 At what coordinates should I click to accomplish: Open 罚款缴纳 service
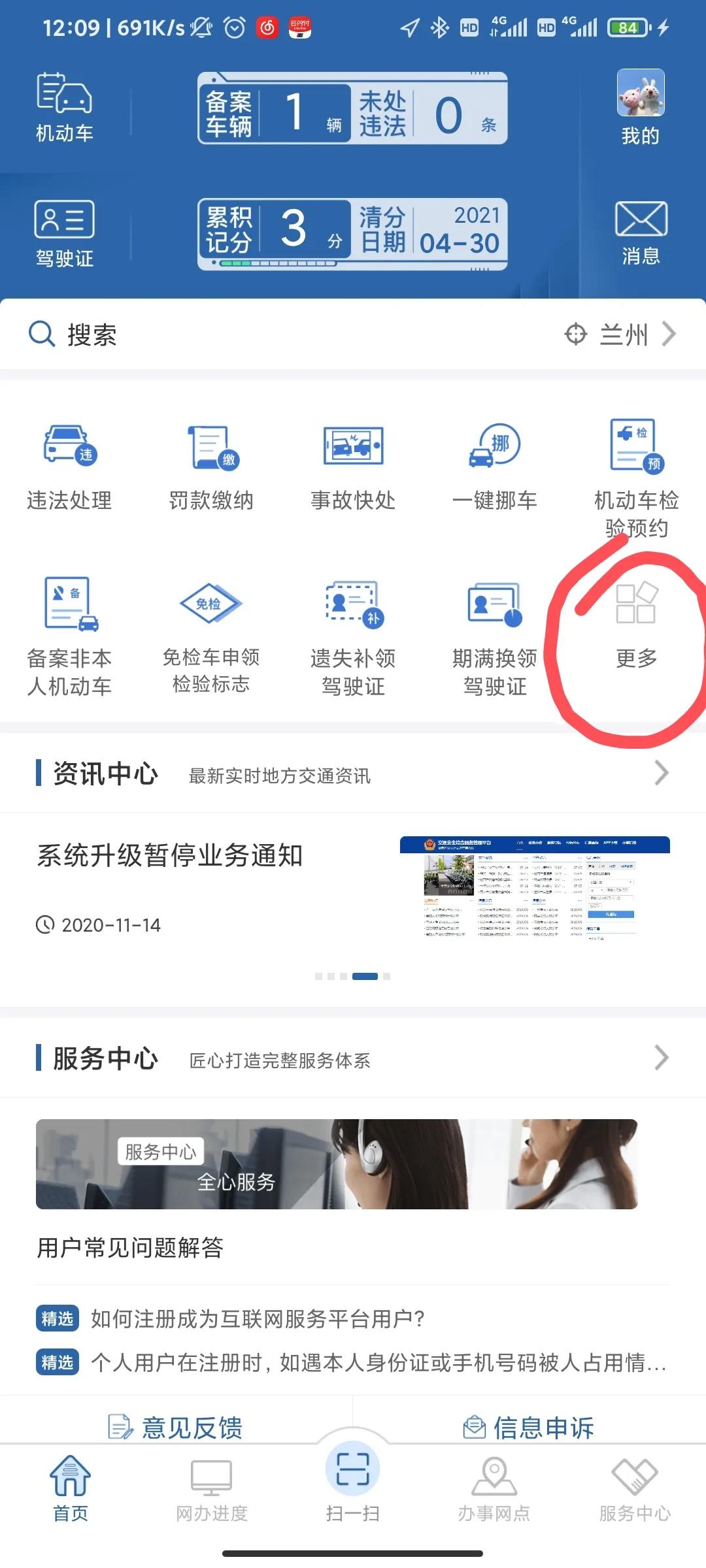click(x=211, y=464)
